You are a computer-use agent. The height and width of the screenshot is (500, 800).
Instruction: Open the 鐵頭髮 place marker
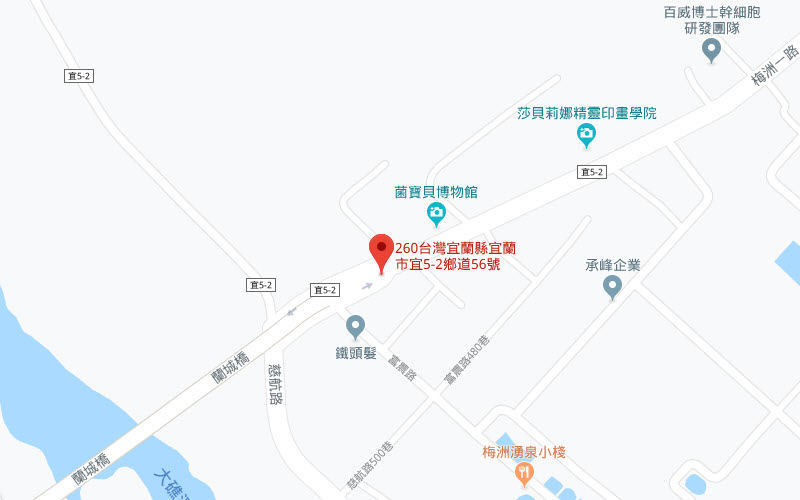coord(355,326)
